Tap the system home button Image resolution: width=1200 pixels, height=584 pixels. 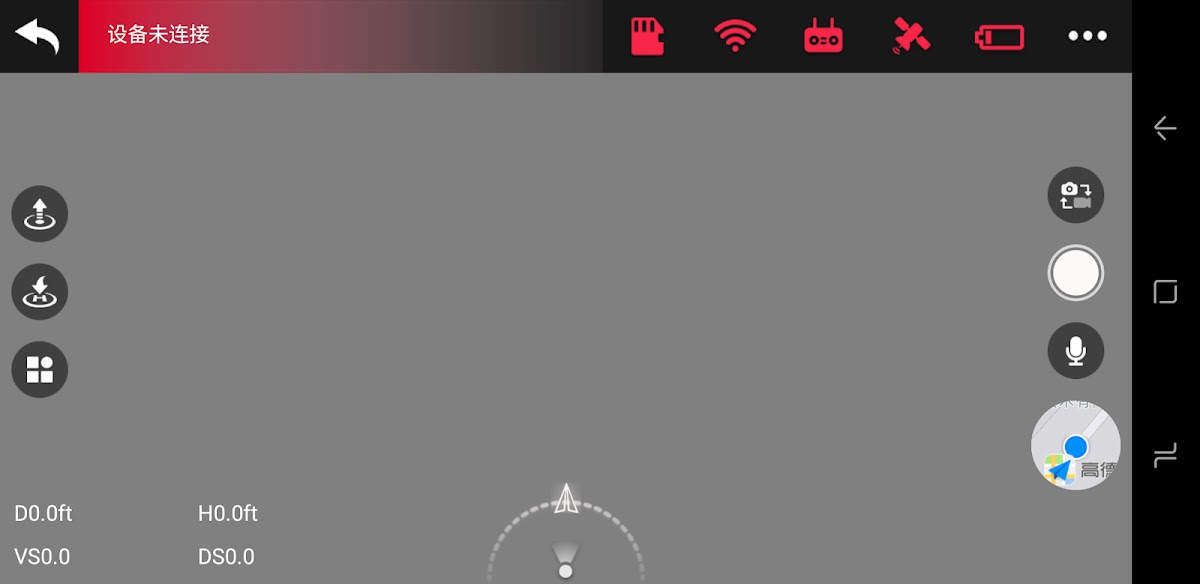(1165, 292)
